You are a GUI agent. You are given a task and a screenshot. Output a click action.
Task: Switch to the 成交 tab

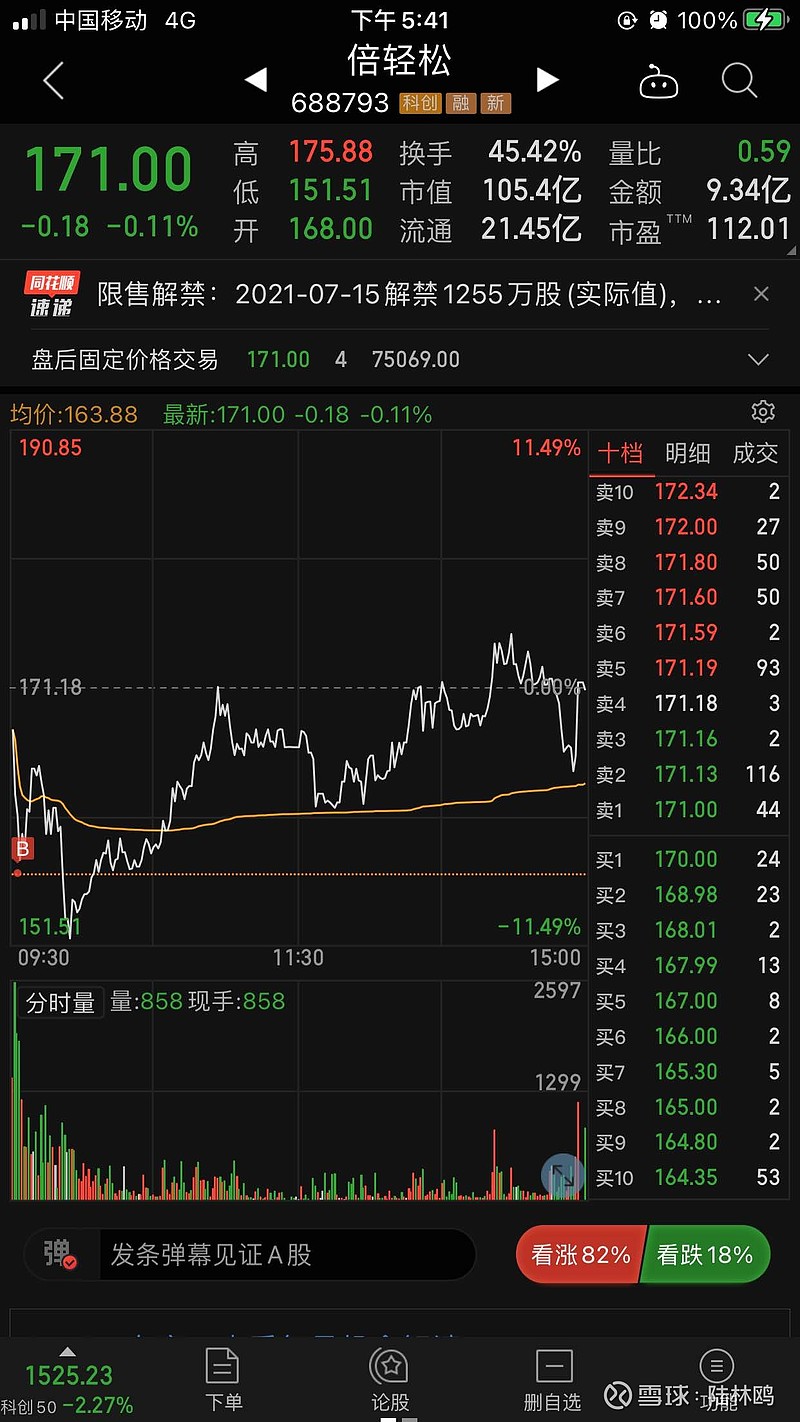point(756,453)
